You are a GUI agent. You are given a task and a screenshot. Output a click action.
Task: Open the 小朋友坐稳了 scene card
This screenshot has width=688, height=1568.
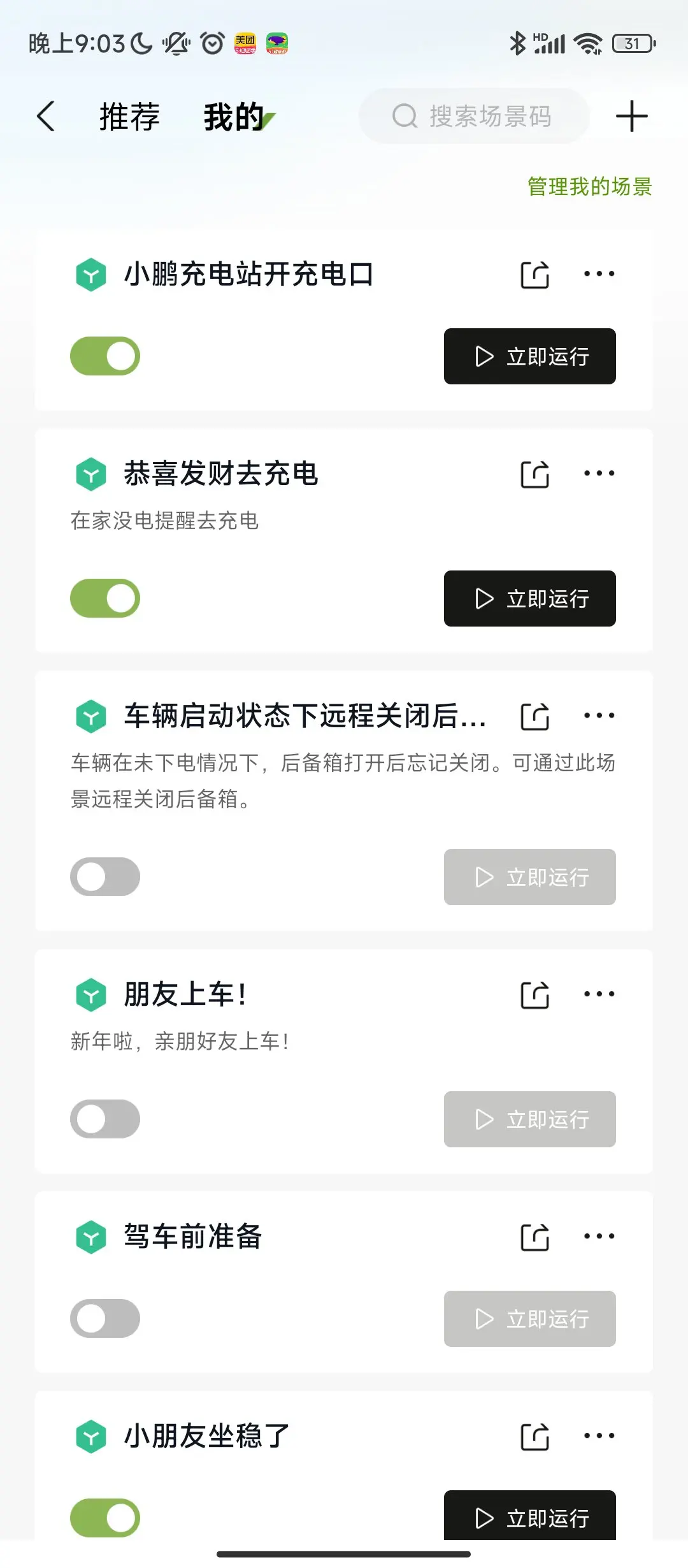[344, 1465]
